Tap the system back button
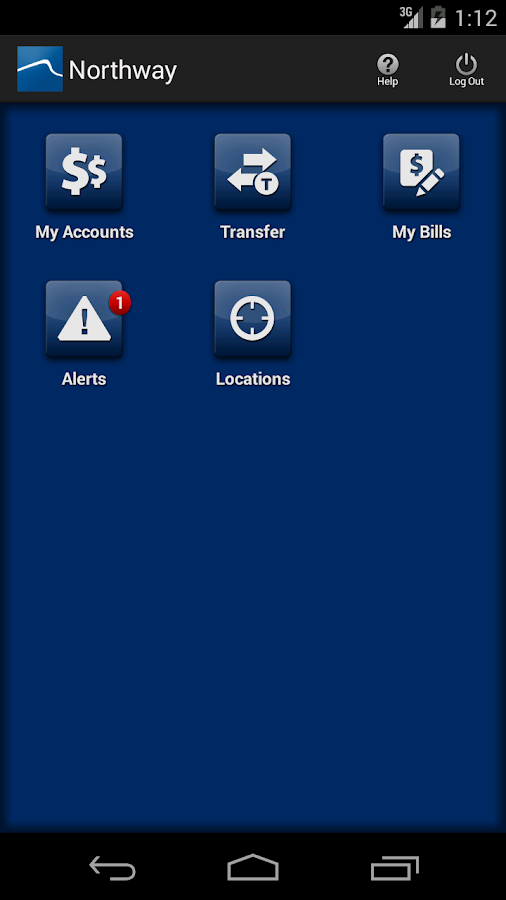The width and height of the screenshot is (506, 900). (x=112, y=867)
